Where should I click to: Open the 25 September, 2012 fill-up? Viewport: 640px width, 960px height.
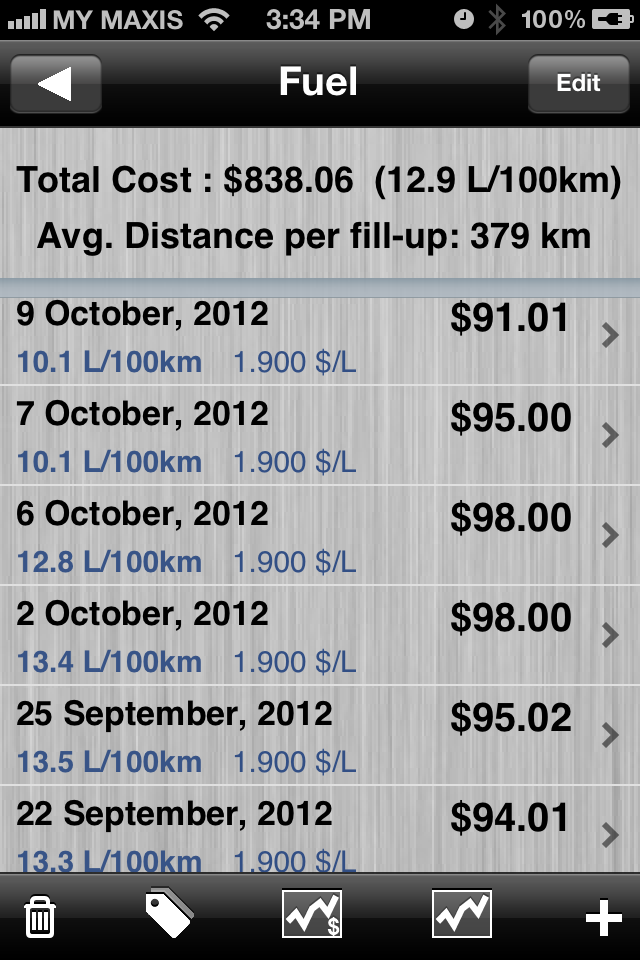(x=320, y=737)
